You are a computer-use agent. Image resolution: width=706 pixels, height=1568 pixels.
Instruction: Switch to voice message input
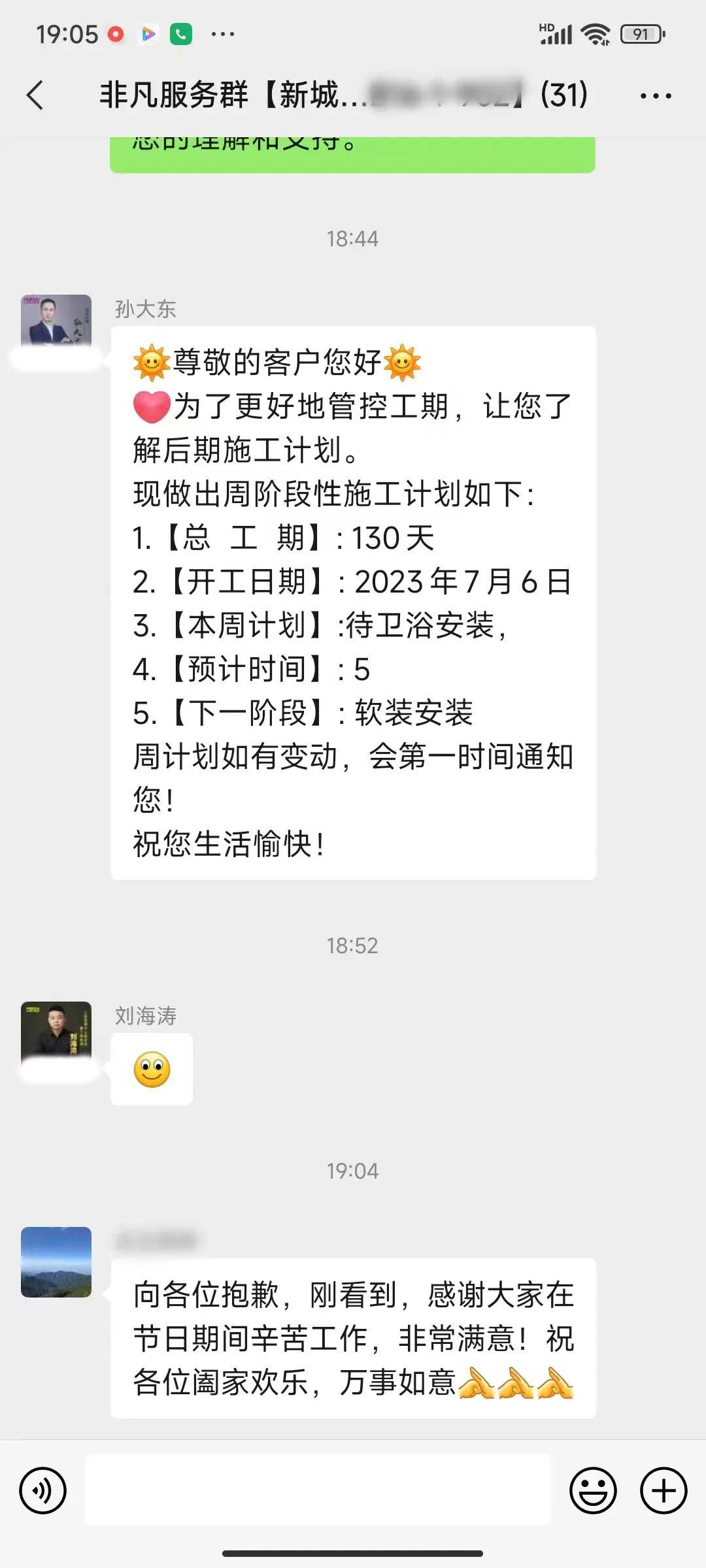(x=43, y=1490)
